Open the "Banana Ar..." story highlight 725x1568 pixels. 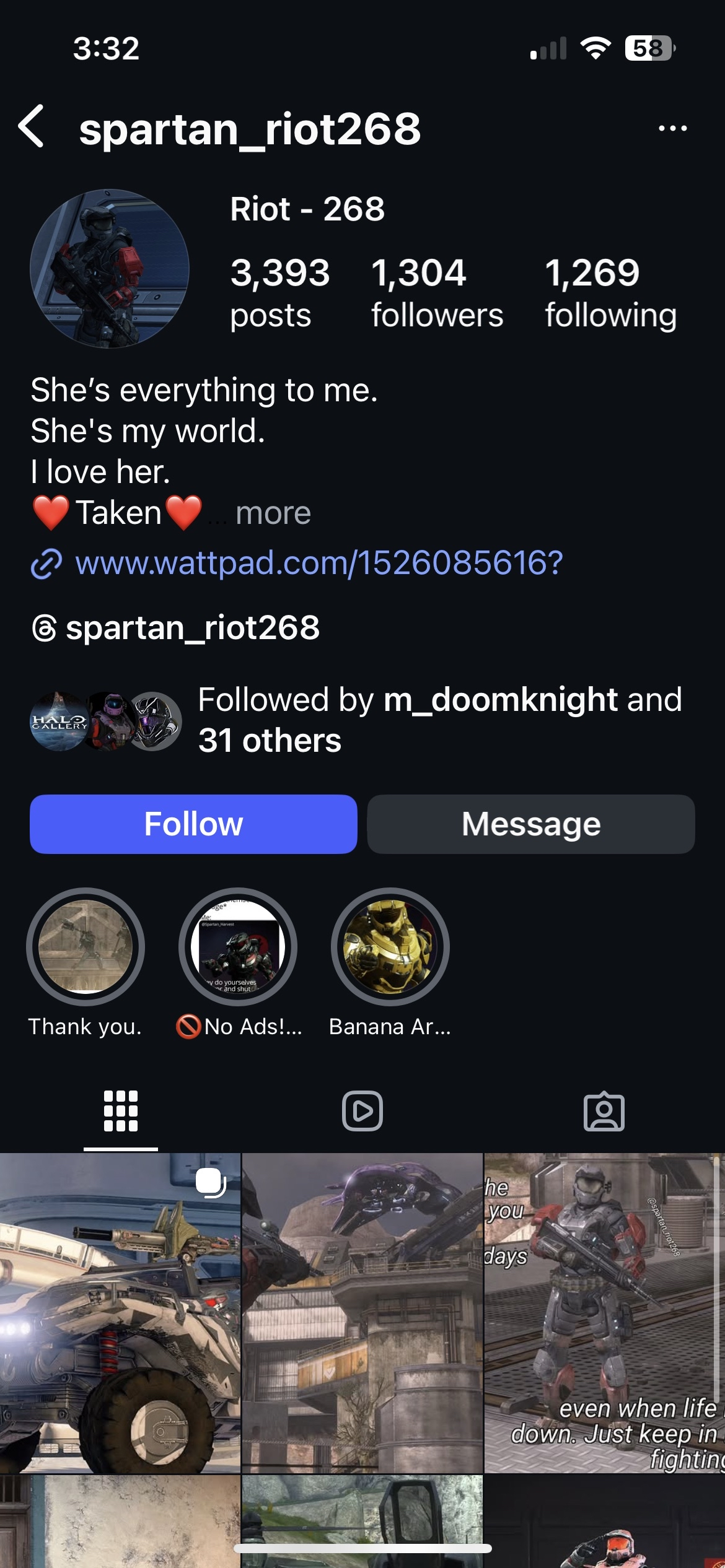[x=390, y=947]
